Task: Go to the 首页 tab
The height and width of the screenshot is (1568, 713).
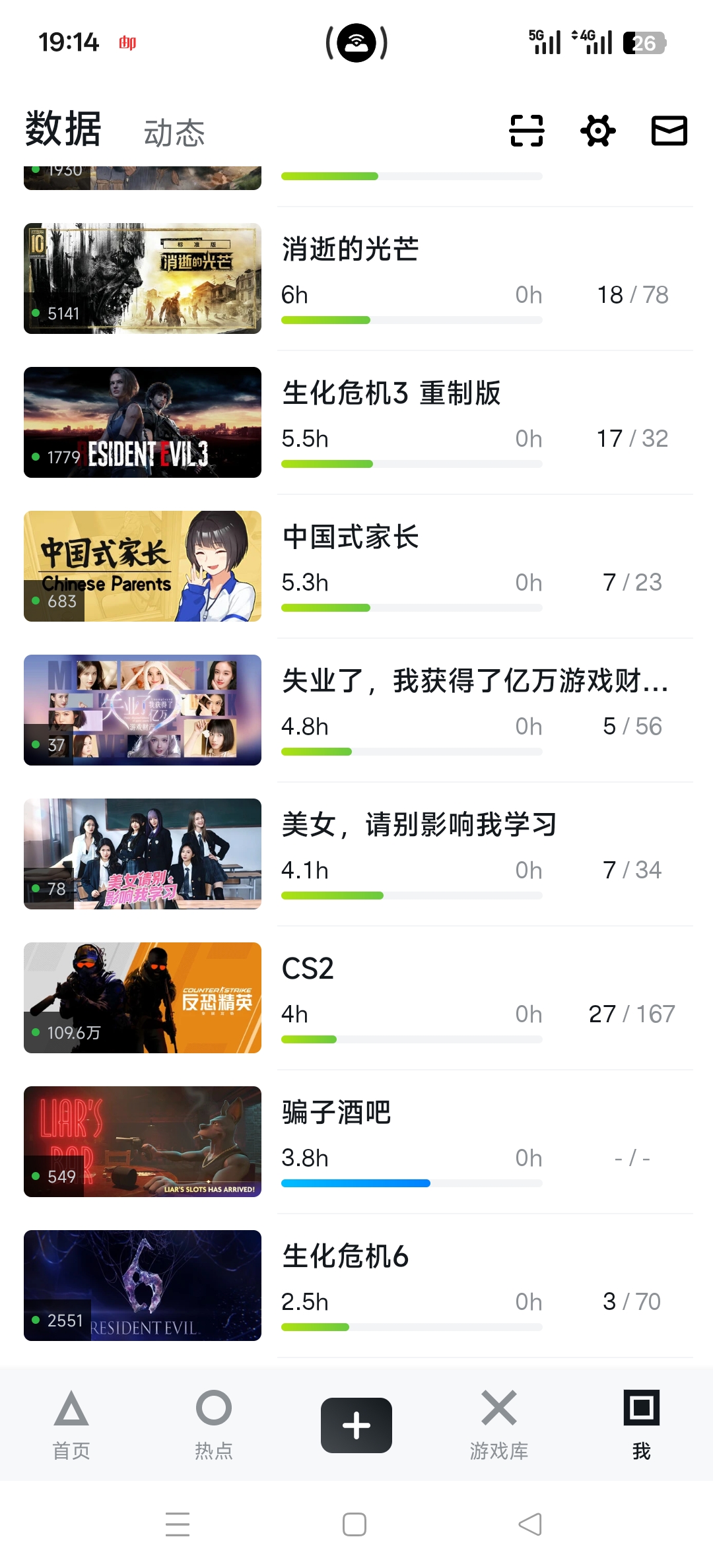Action: click(x=71, y=1424)
